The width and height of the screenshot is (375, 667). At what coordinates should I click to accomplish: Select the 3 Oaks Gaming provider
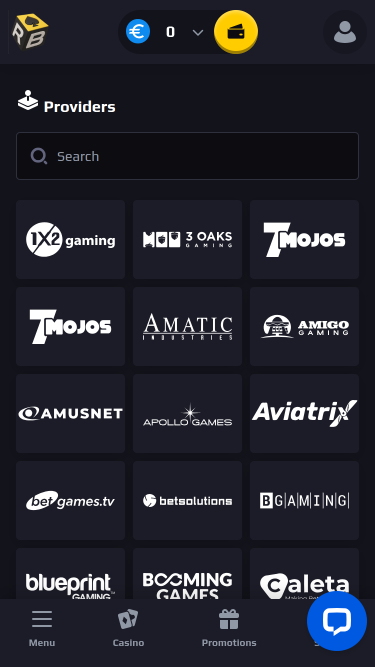188,239
